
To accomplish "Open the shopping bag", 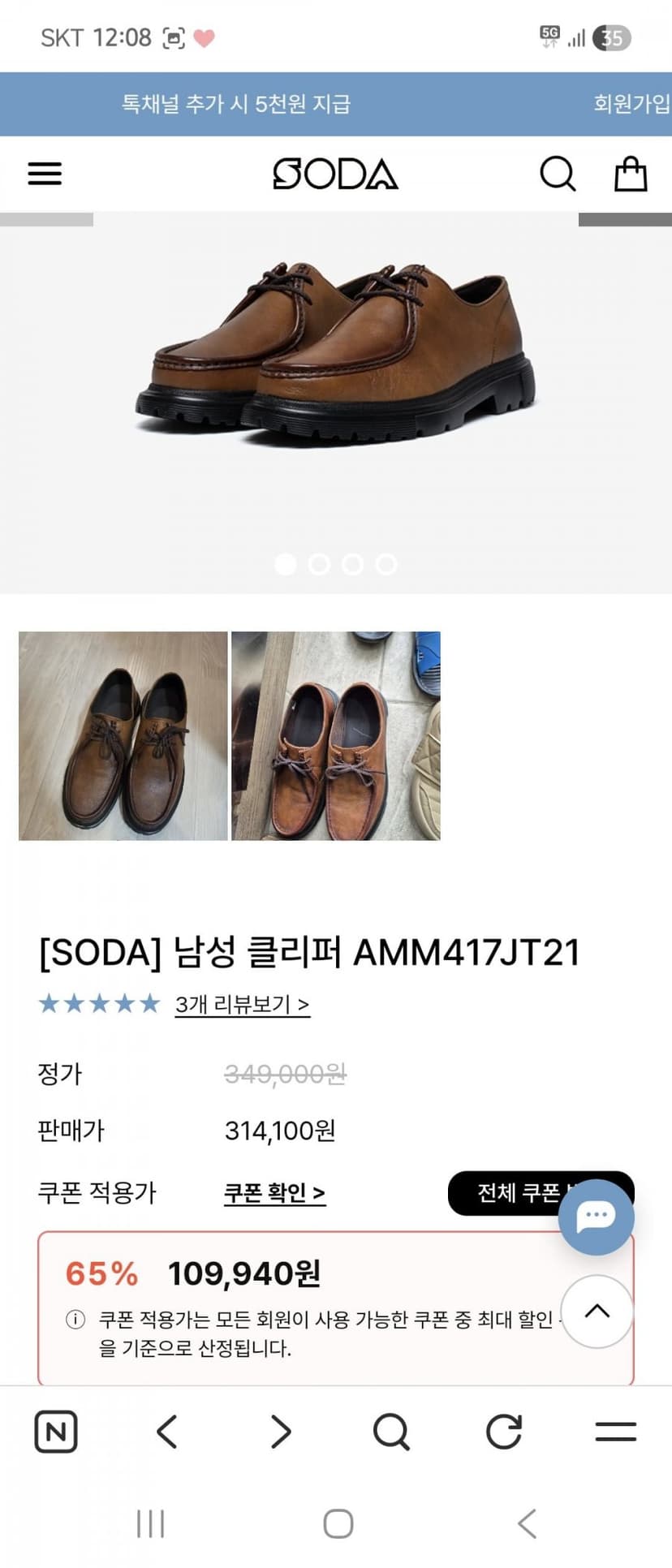I will [x=631, y=173].
